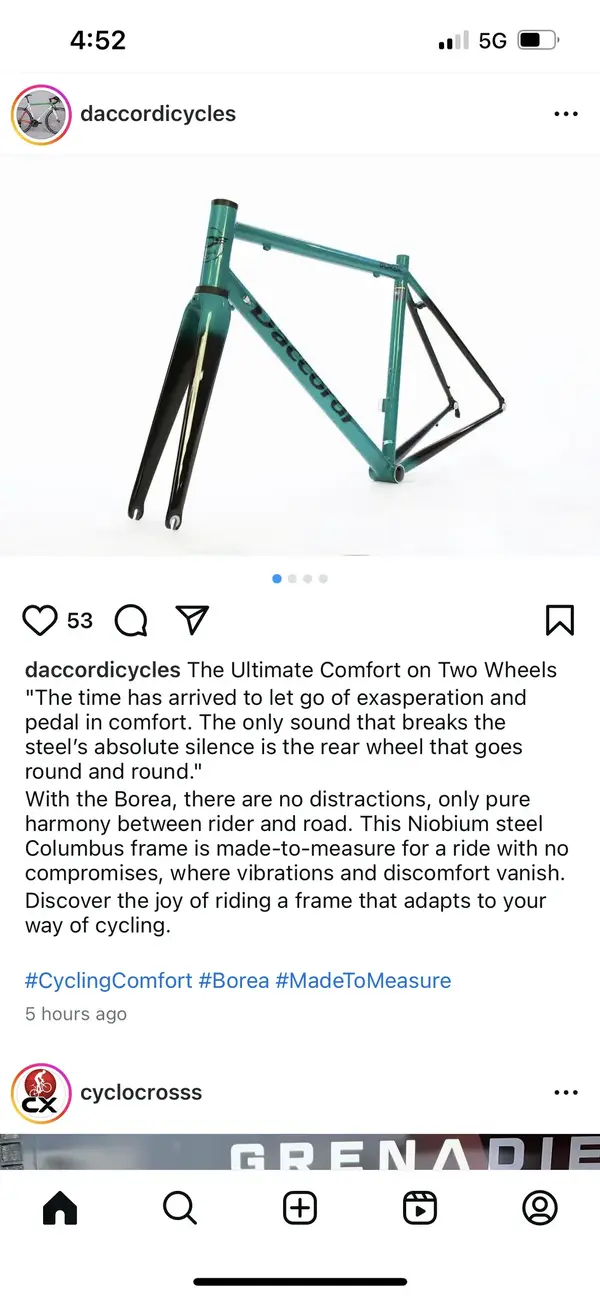Open overflow menu on daccordicycles post
Viewport: 600px width, 1298px height.
pyautogui.click(x=565, y=114)
